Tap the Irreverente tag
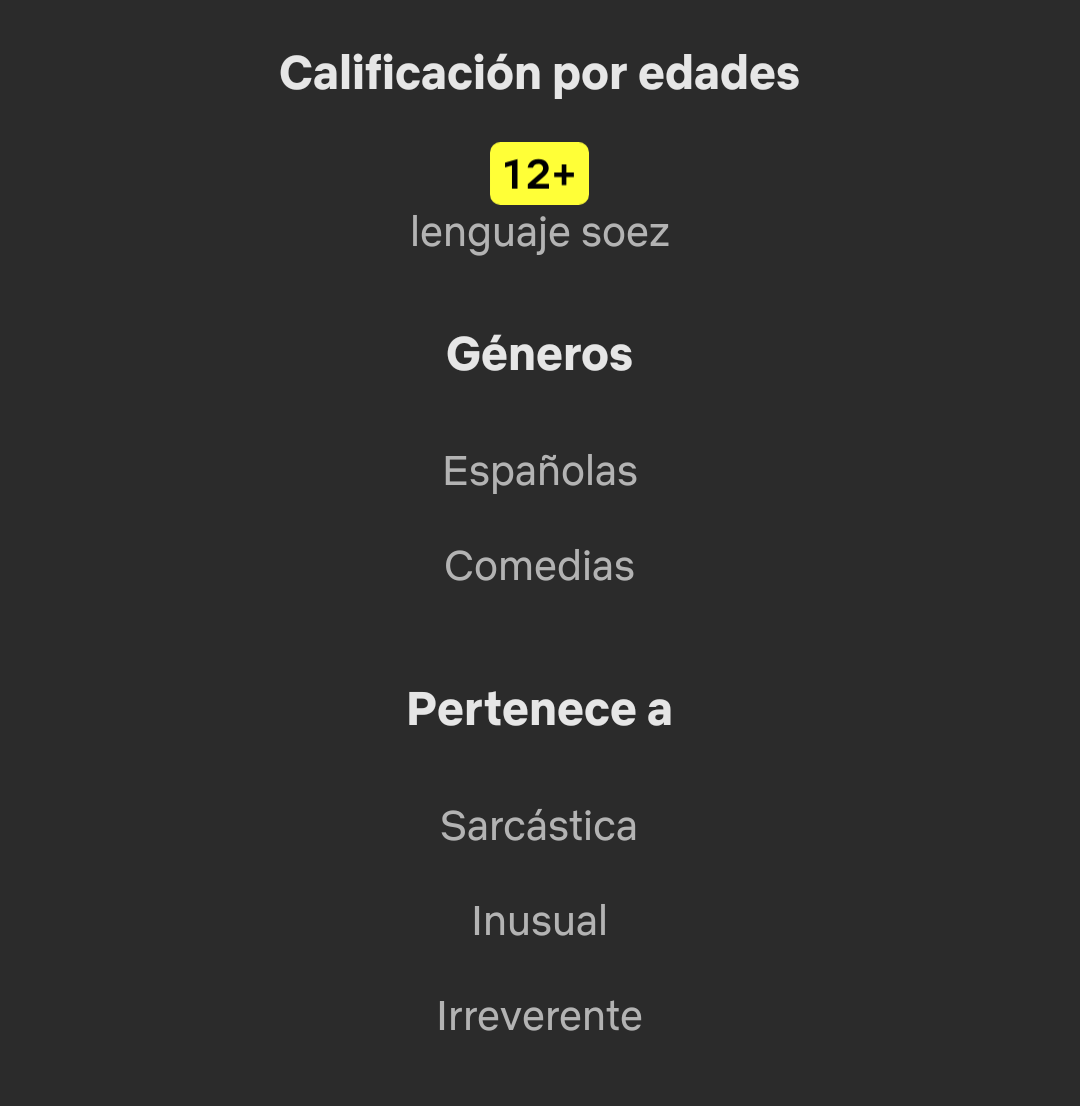The width and height of the screenshot is (1080, 1106). tap(540, 1016)
